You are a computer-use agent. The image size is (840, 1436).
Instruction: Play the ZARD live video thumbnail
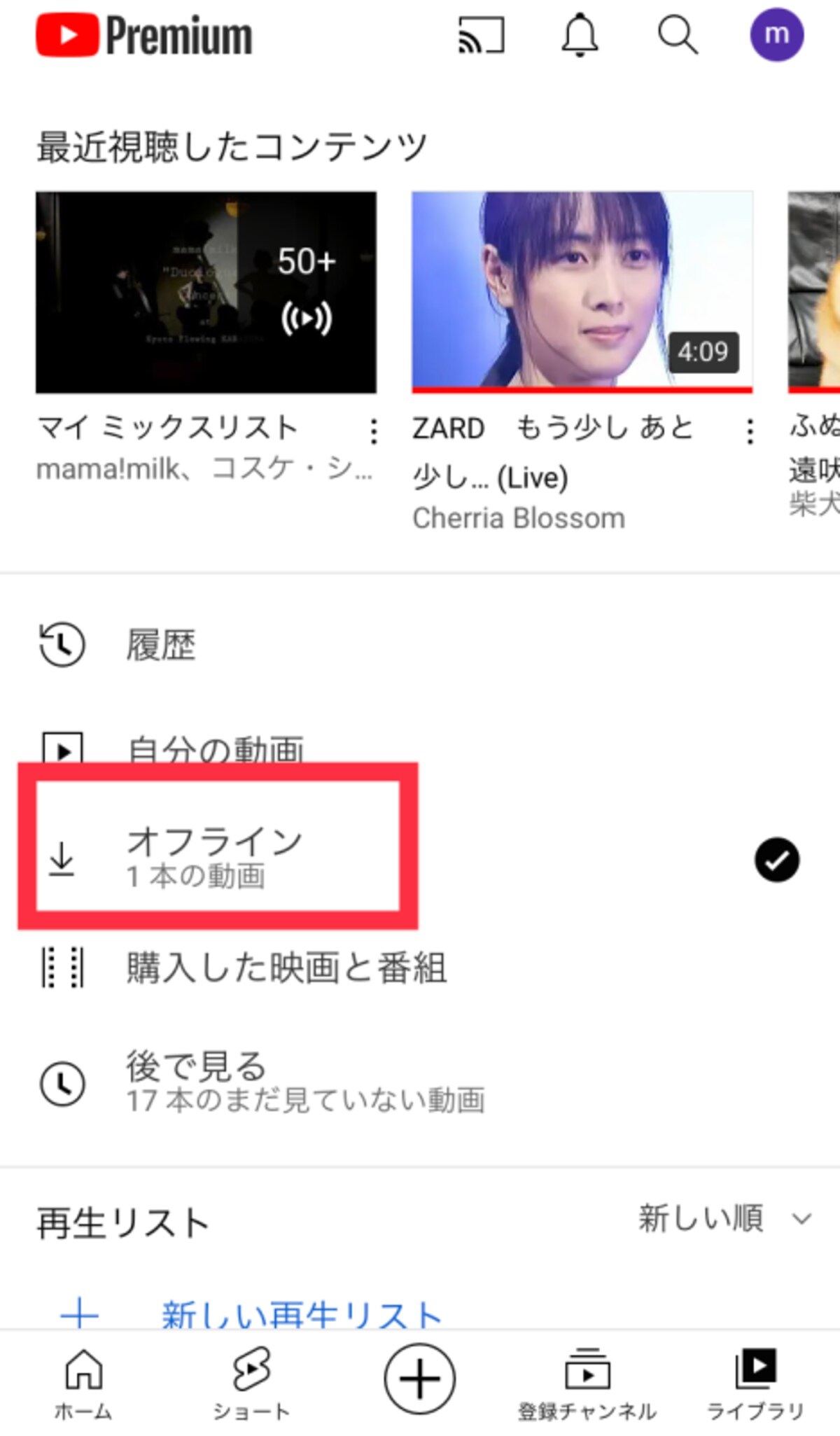(582, 292)
